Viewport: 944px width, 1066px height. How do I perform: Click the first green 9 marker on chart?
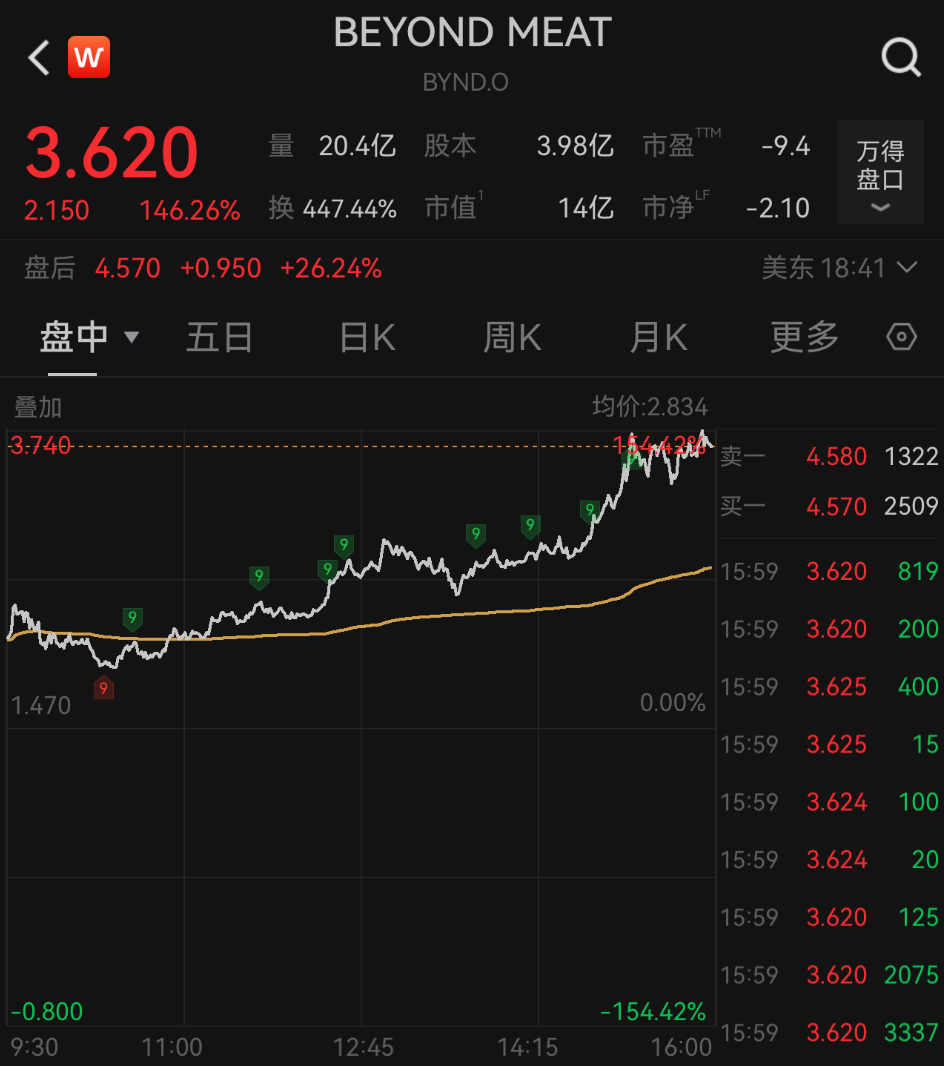(131, 617)
